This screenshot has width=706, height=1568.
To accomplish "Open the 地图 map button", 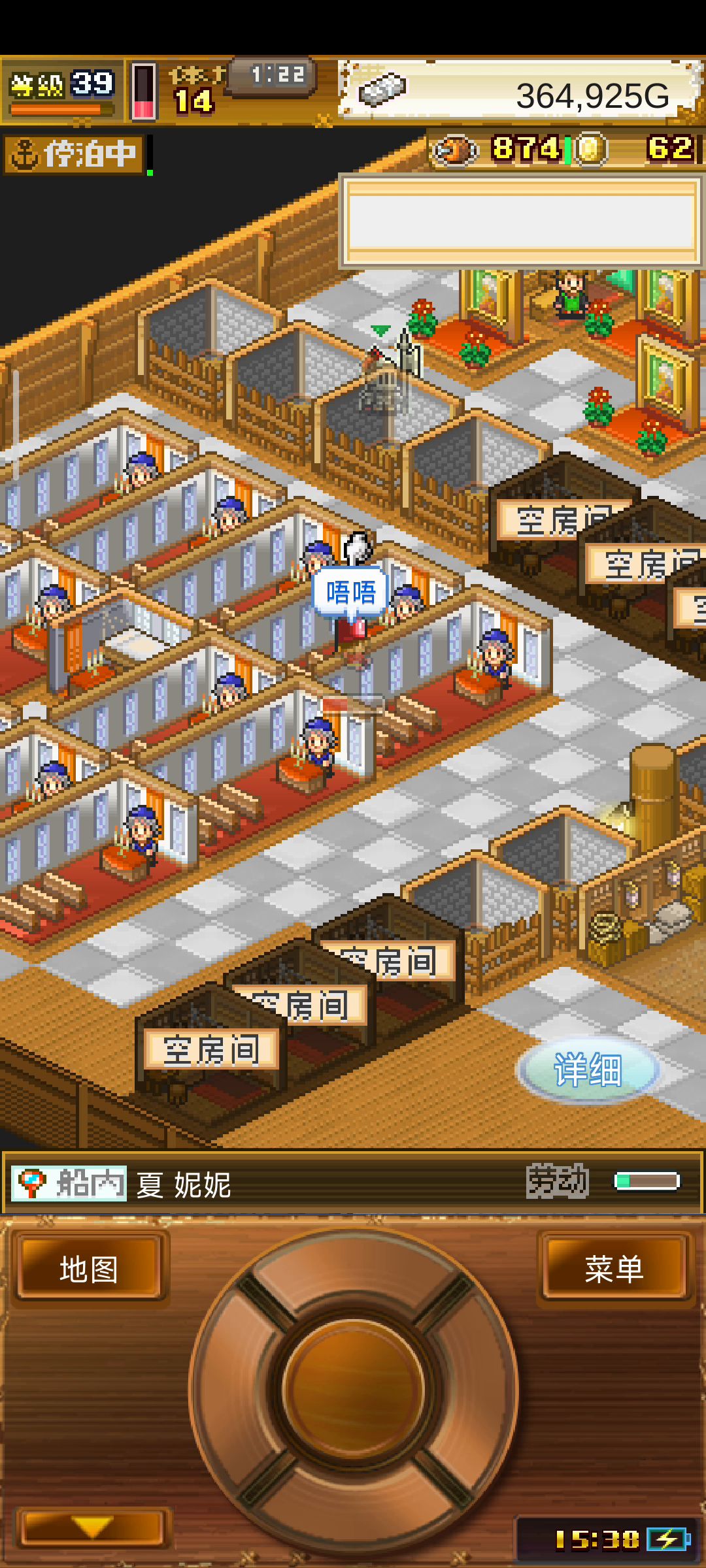I will pos(90,1268).
